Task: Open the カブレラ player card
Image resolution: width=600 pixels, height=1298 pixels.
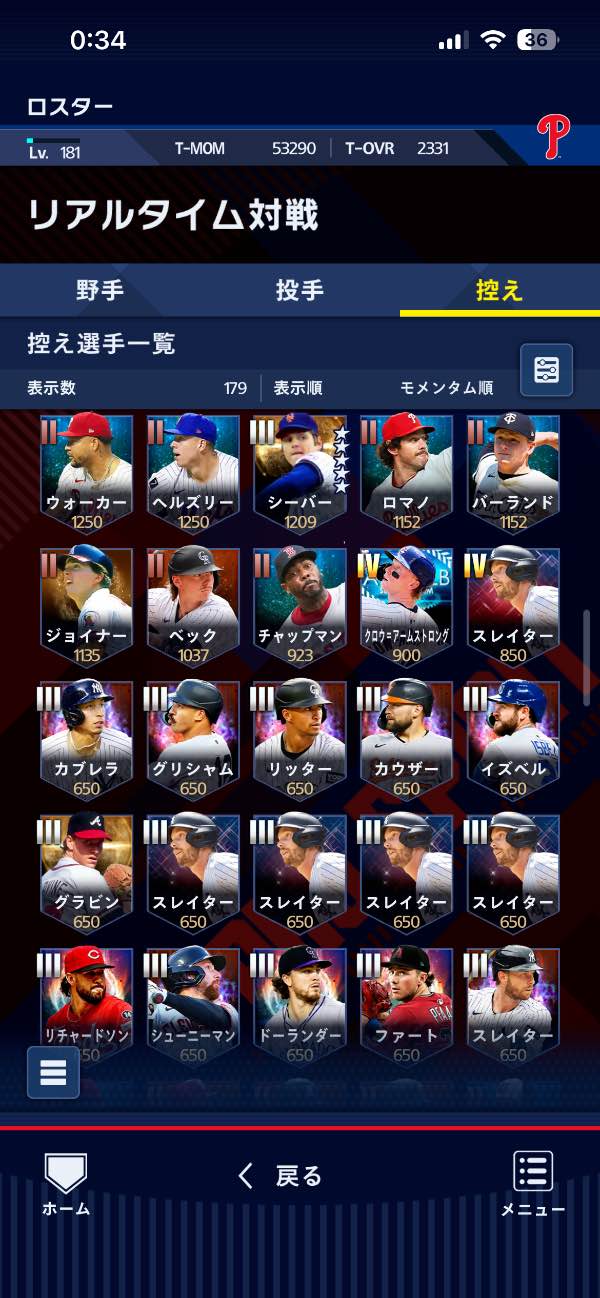Action: coord(87,738)
